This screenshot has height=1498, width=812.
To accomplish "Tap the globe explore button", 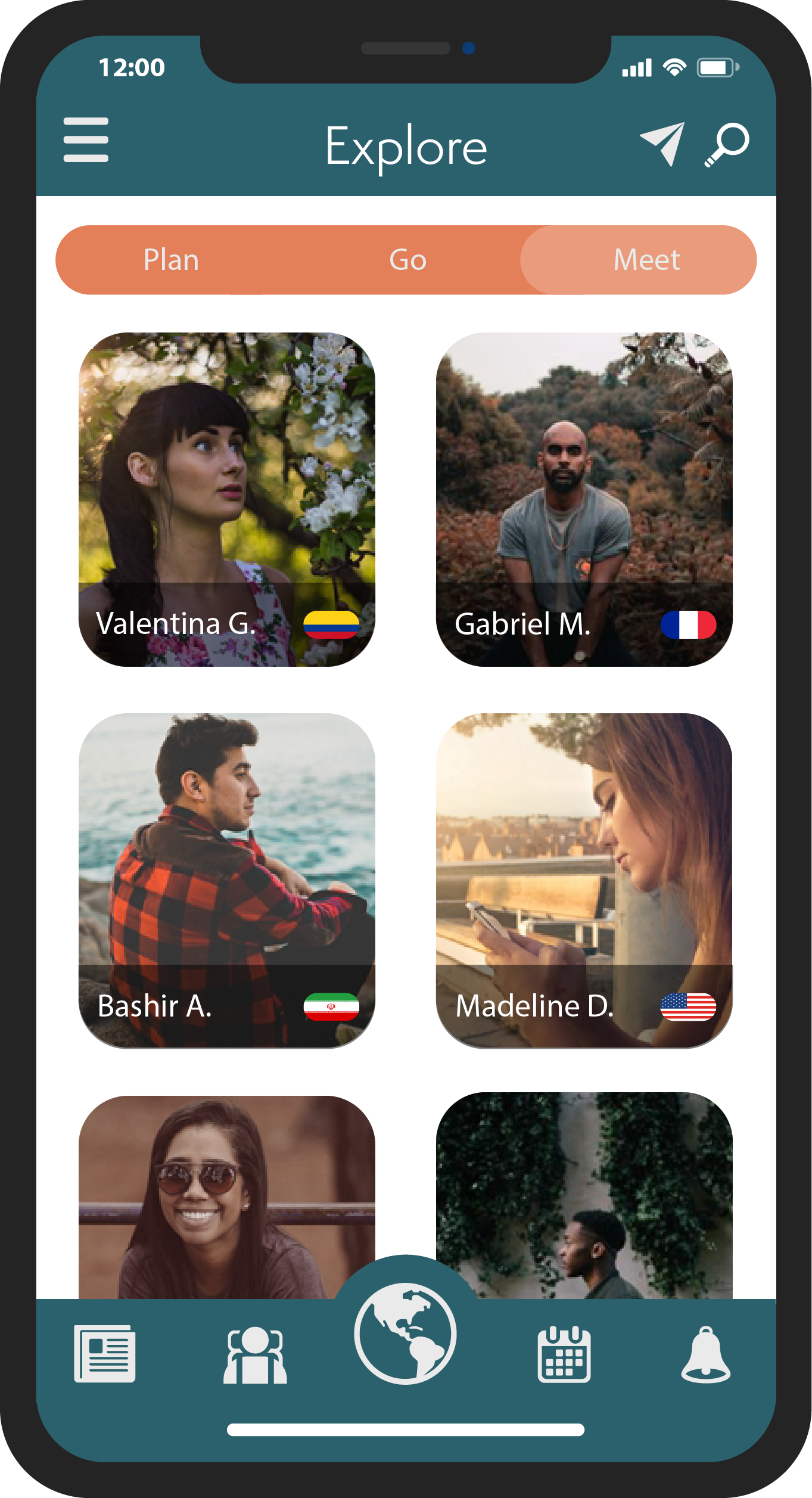I will pyautogui.click(x=406, y=1333).
